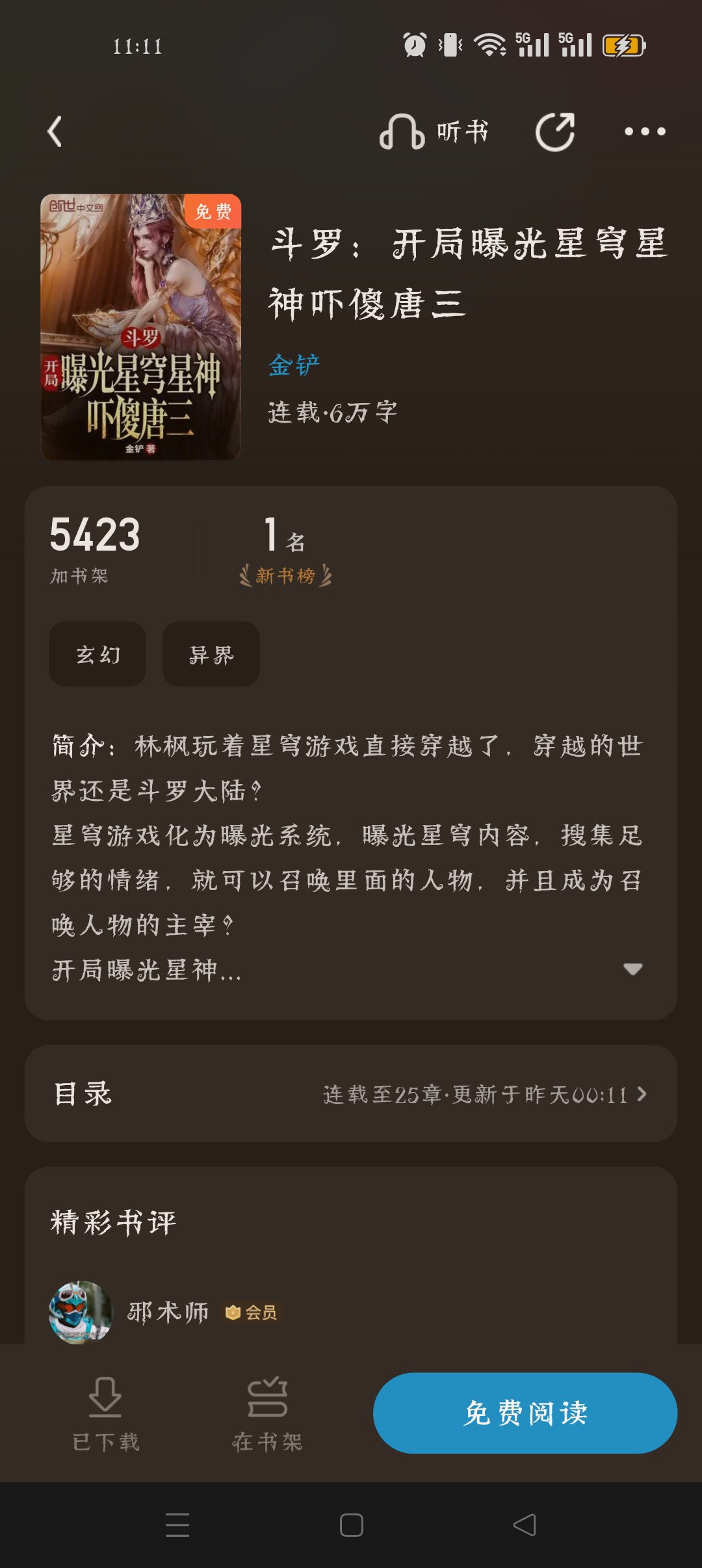Start listening with the 听书 button
This screenshot has width=702, height=1568.
434,132
